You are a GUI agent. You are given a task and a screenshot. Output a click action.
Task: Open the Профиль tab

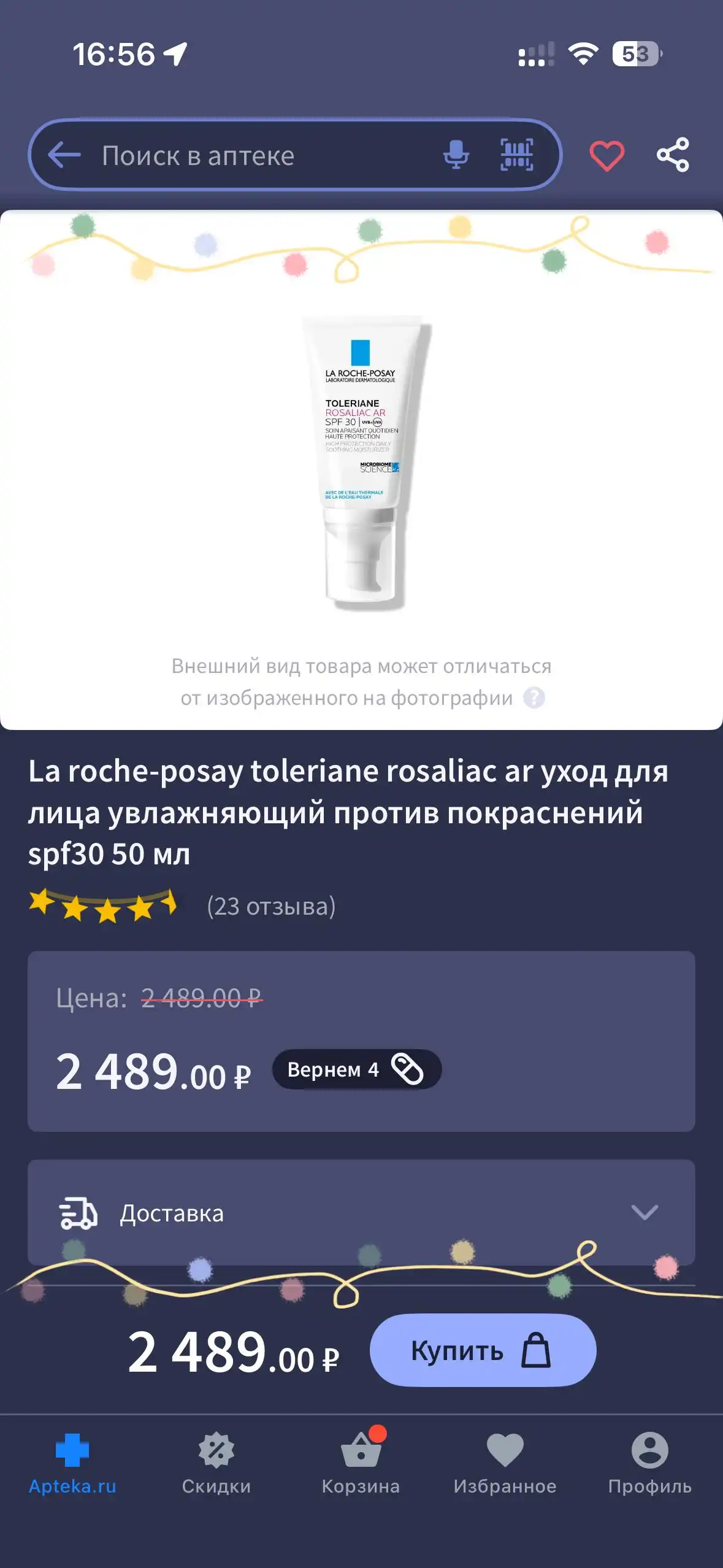(649, 1462)
